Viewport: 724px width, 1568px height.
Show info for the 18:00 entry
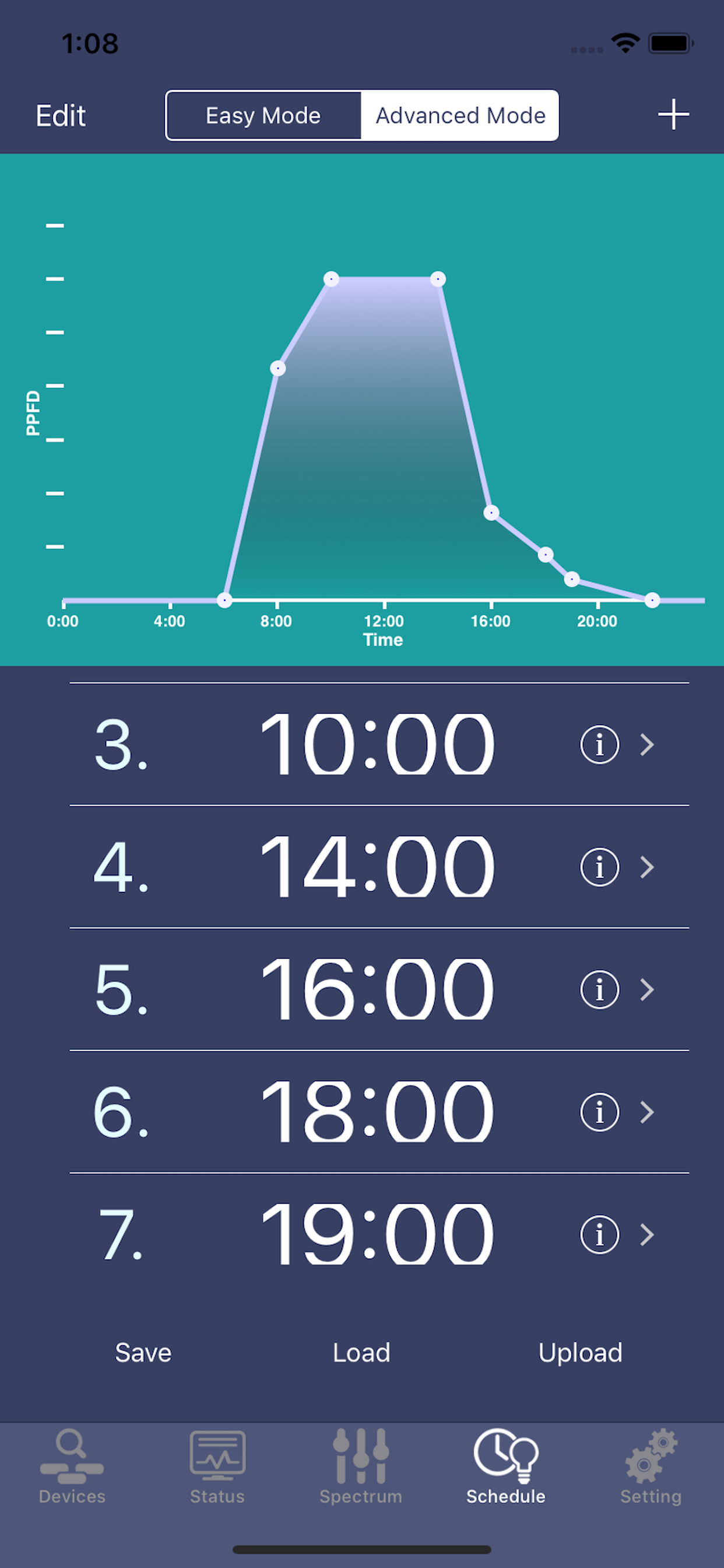coord(600,1112)
